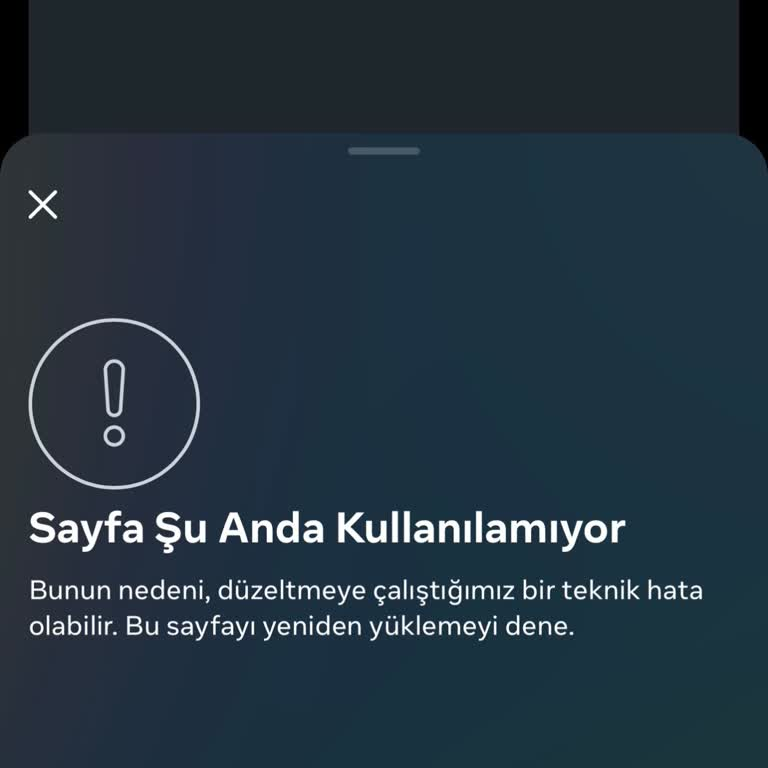Tap the sheet's drag handle
The width and height of the screenshot is (768, 768).
(x=384, y=151)
